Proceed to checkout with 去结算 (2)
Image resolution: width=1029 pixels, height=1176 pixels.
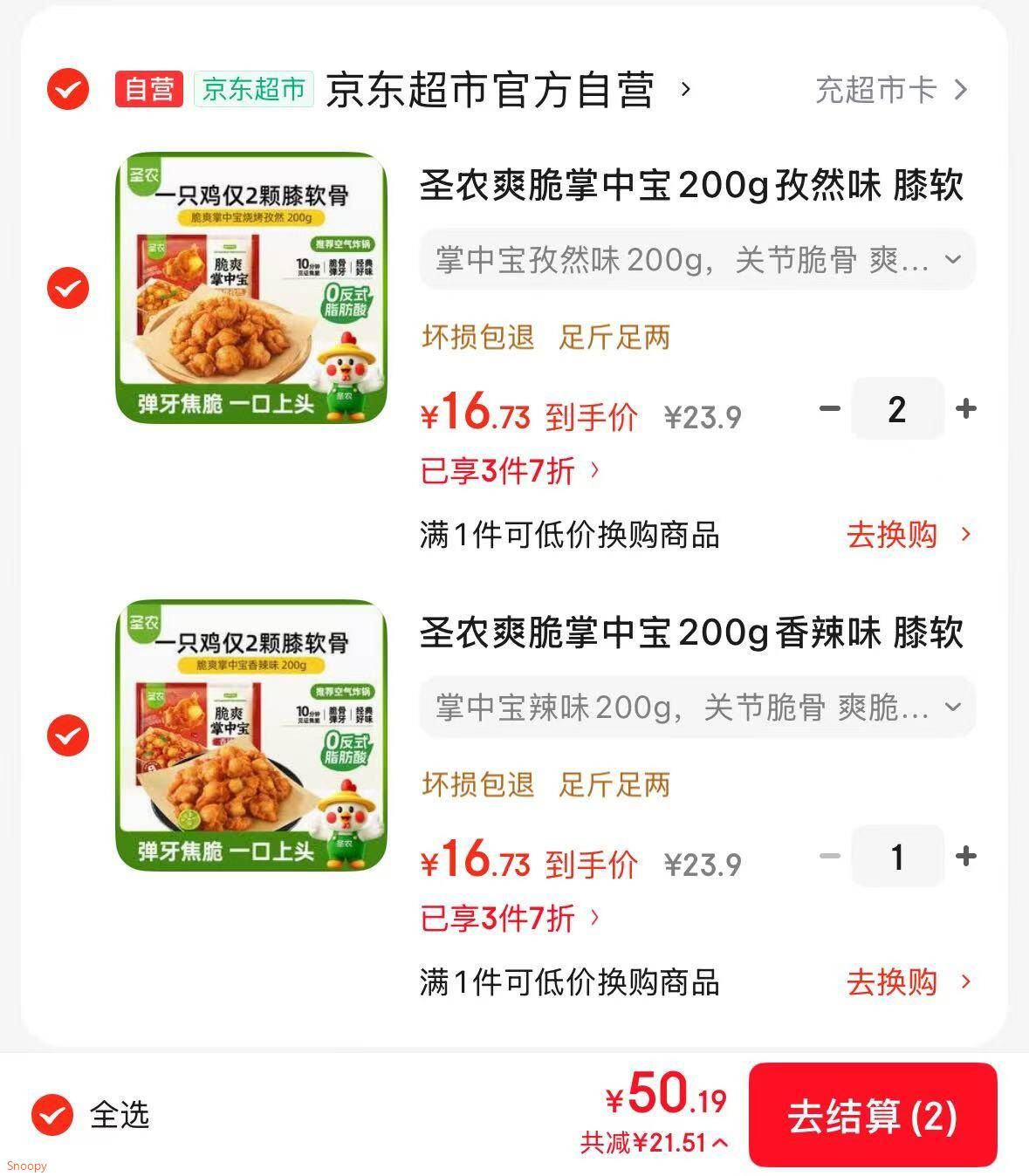point(872,1116)
